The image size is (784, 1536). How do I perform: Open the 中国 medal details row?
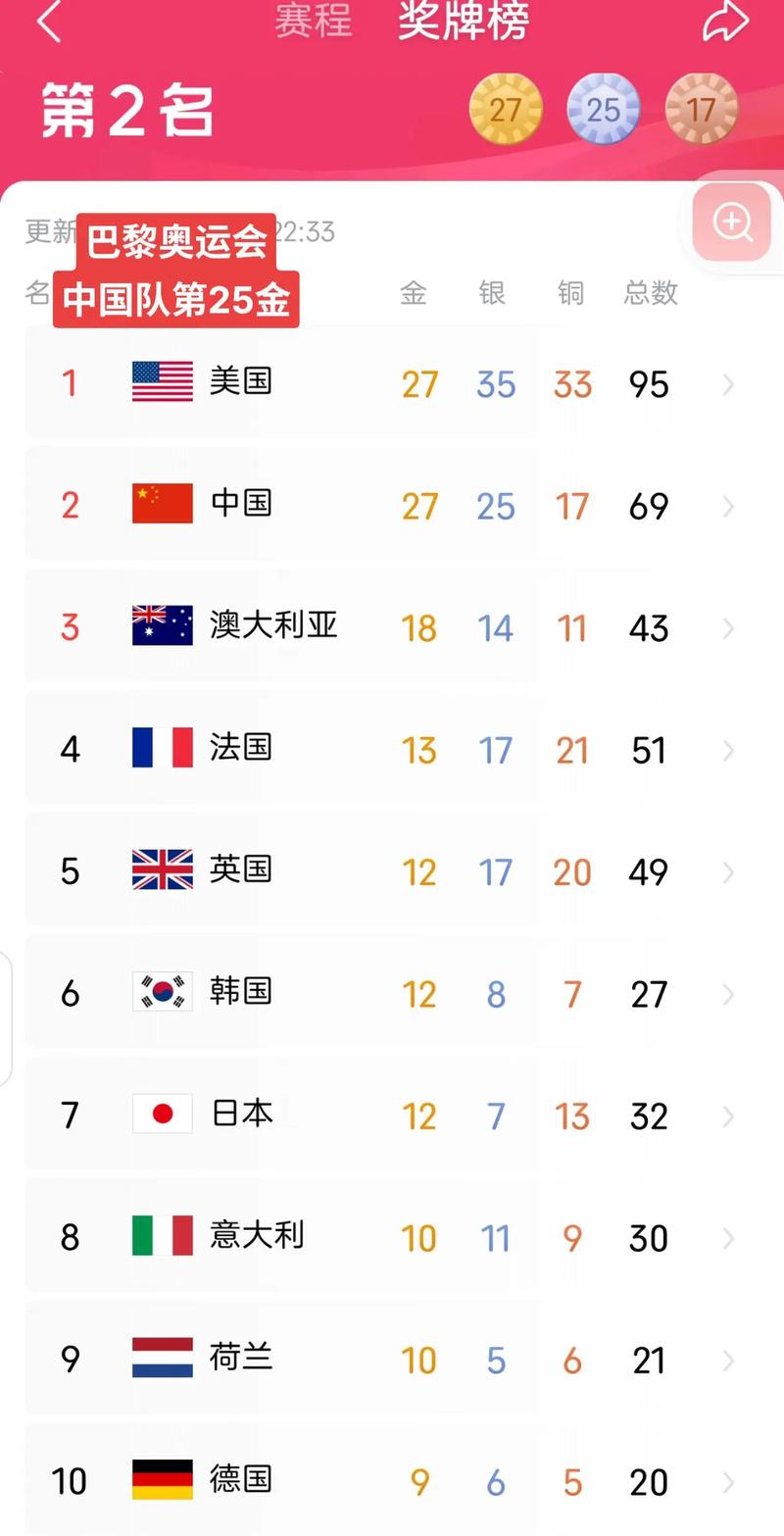pos(392,505)
